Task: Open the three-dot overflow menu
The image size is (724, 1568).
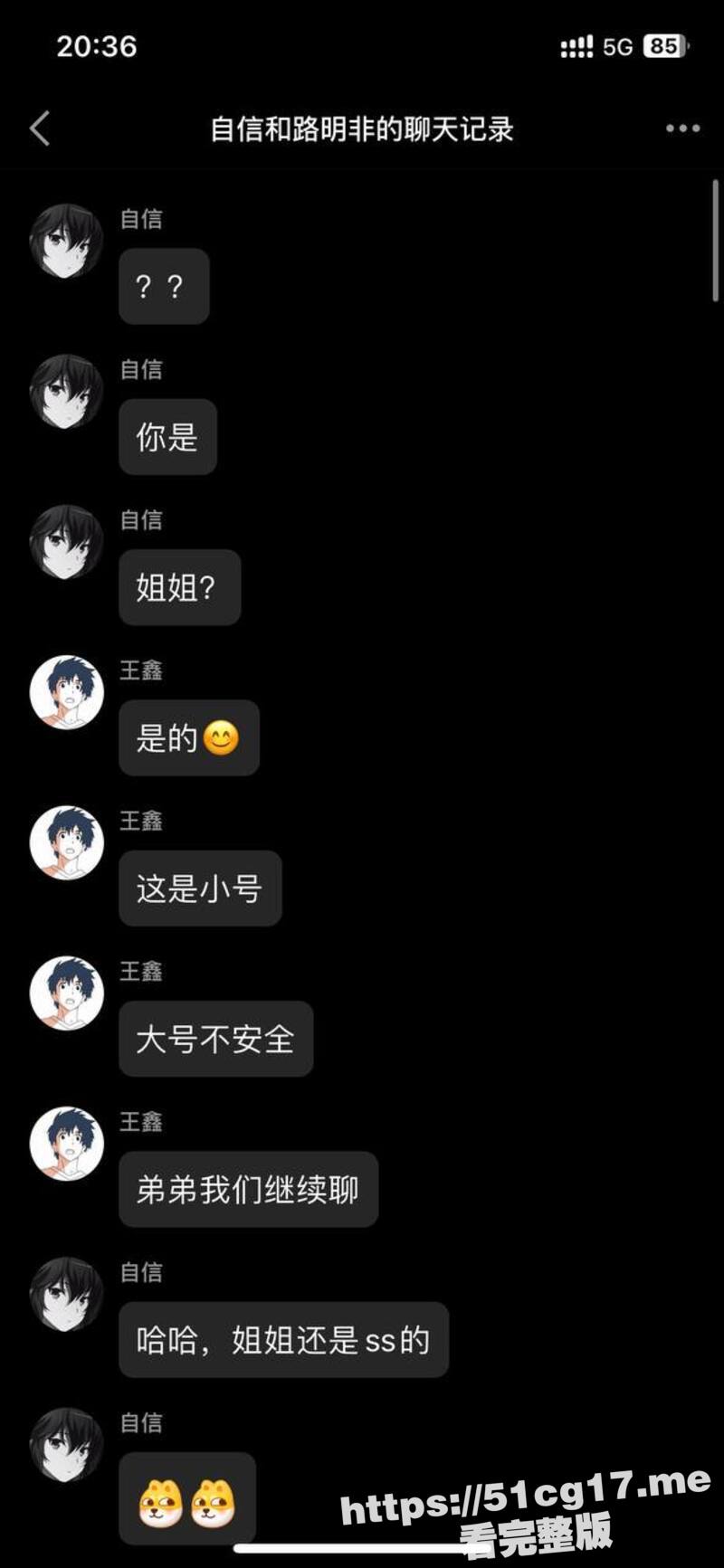Action: [x=682, y=128]
